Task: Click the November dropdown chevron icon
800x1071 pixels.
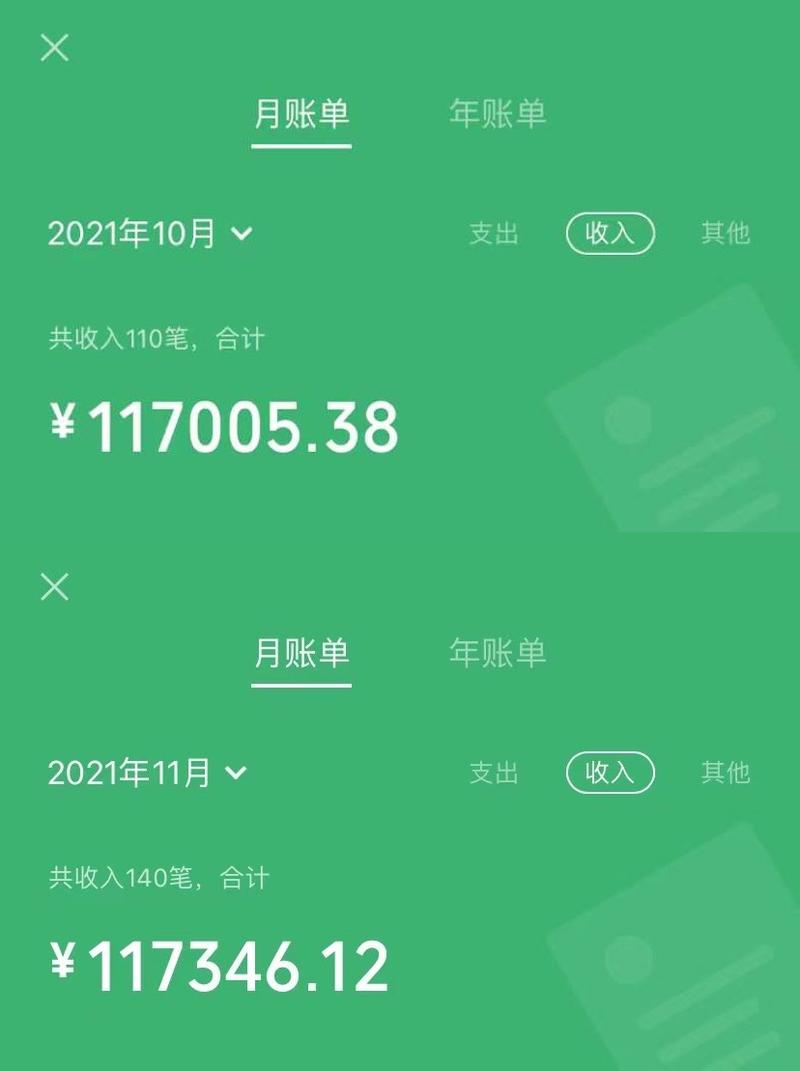Action: (x=238, y=774)
